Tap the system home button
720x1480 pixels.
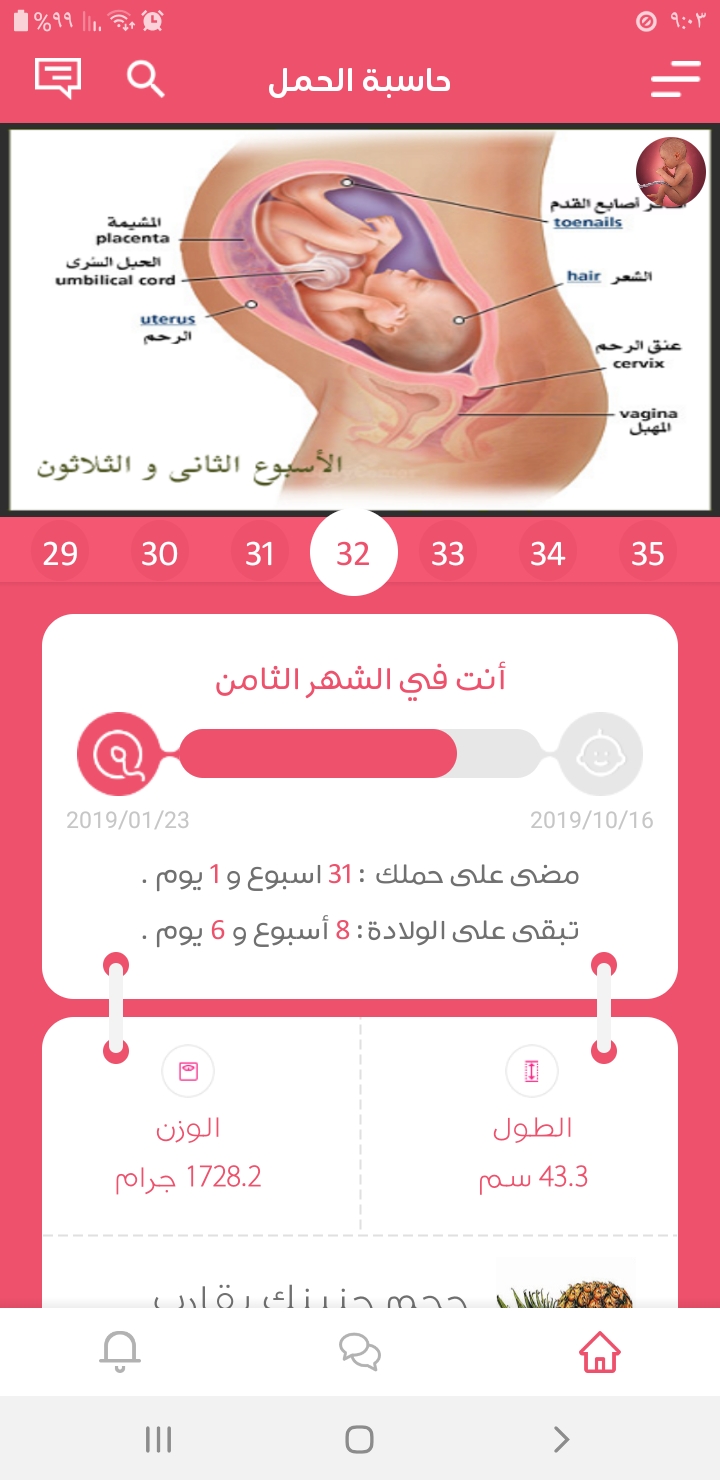(x=359, y=1439)
